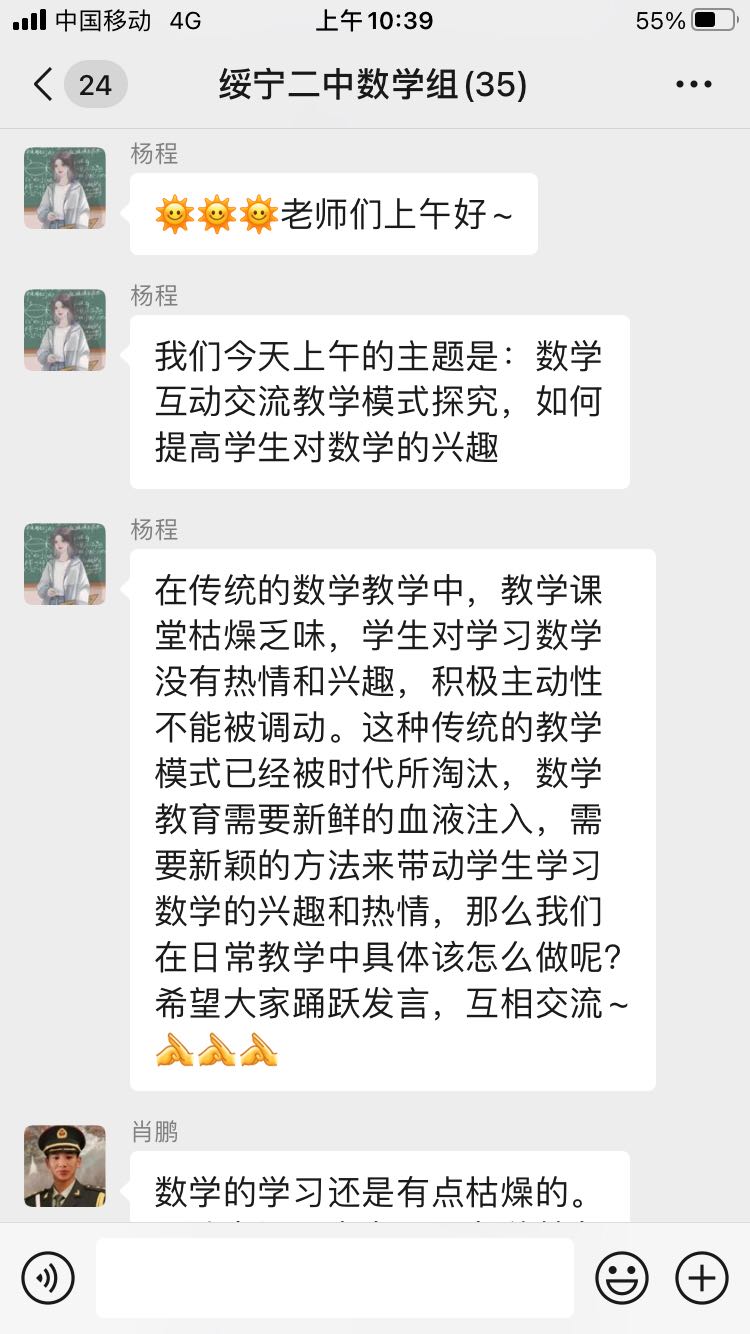The height and width of the screenshot is (1334, 750).
Task: Go back to the chat list
Action: pyautogui.click(x=42, y=85)
